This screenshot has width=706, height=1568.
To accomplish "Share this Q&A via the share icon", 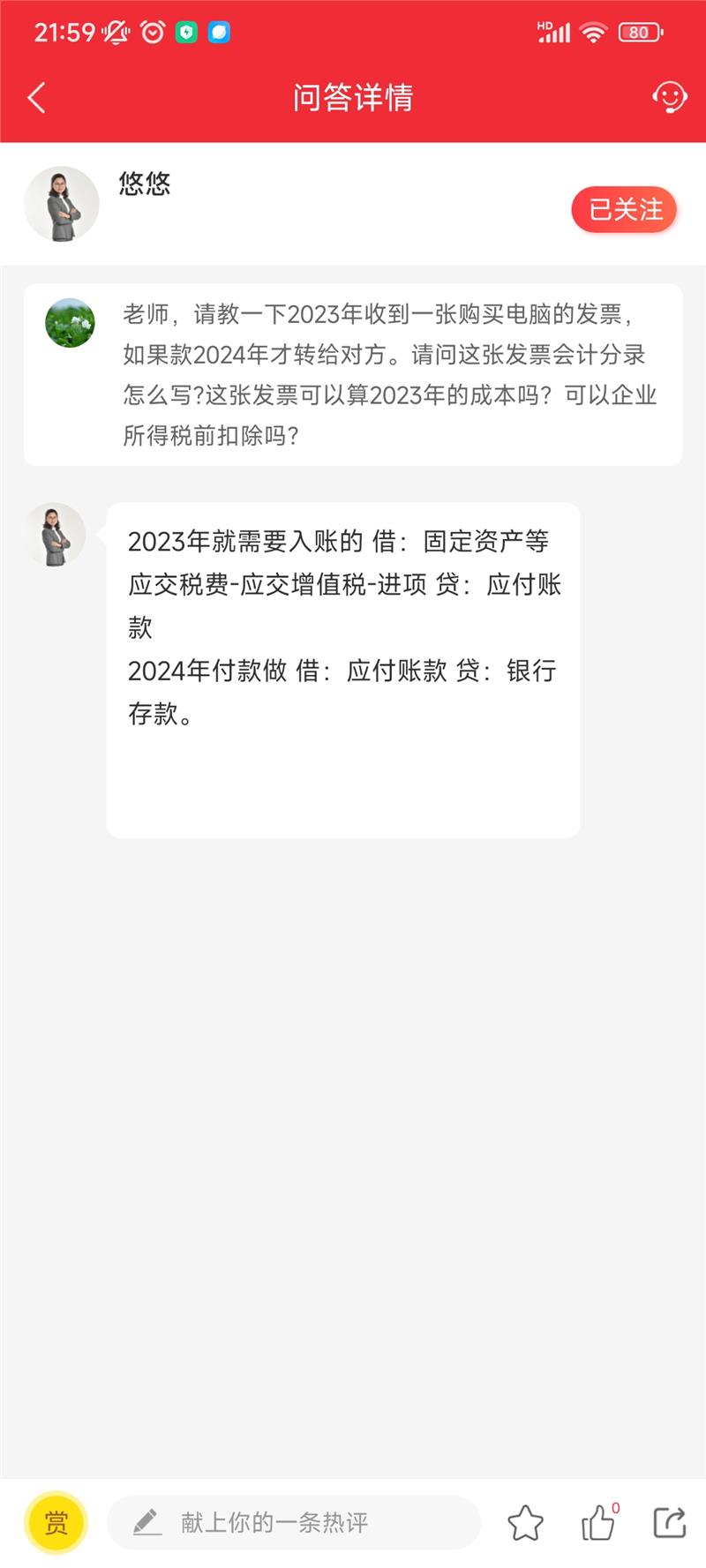I will (669, 1522).
